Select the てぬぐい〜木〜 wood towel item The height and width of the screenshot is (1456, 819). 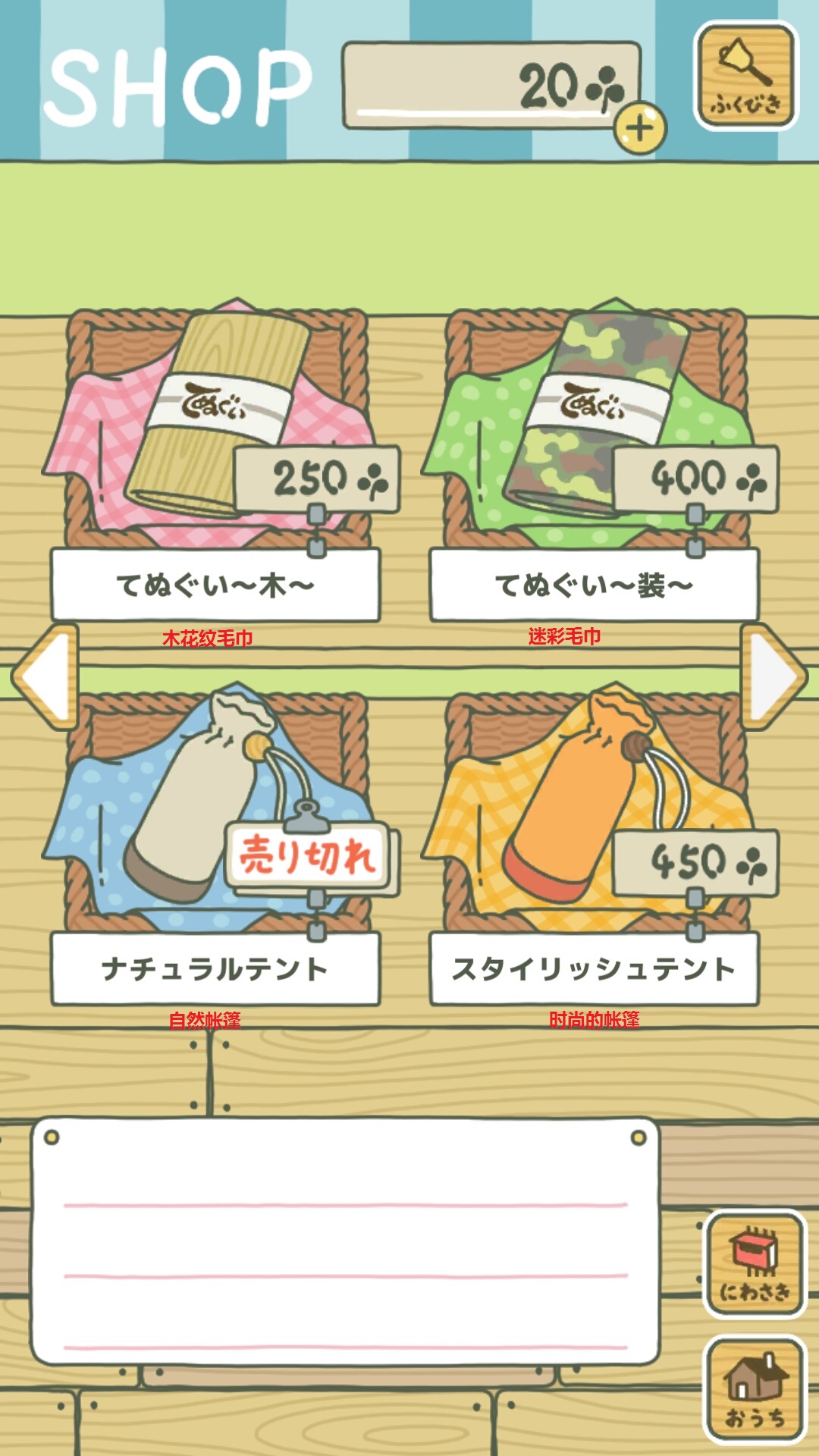click(215, 440)
